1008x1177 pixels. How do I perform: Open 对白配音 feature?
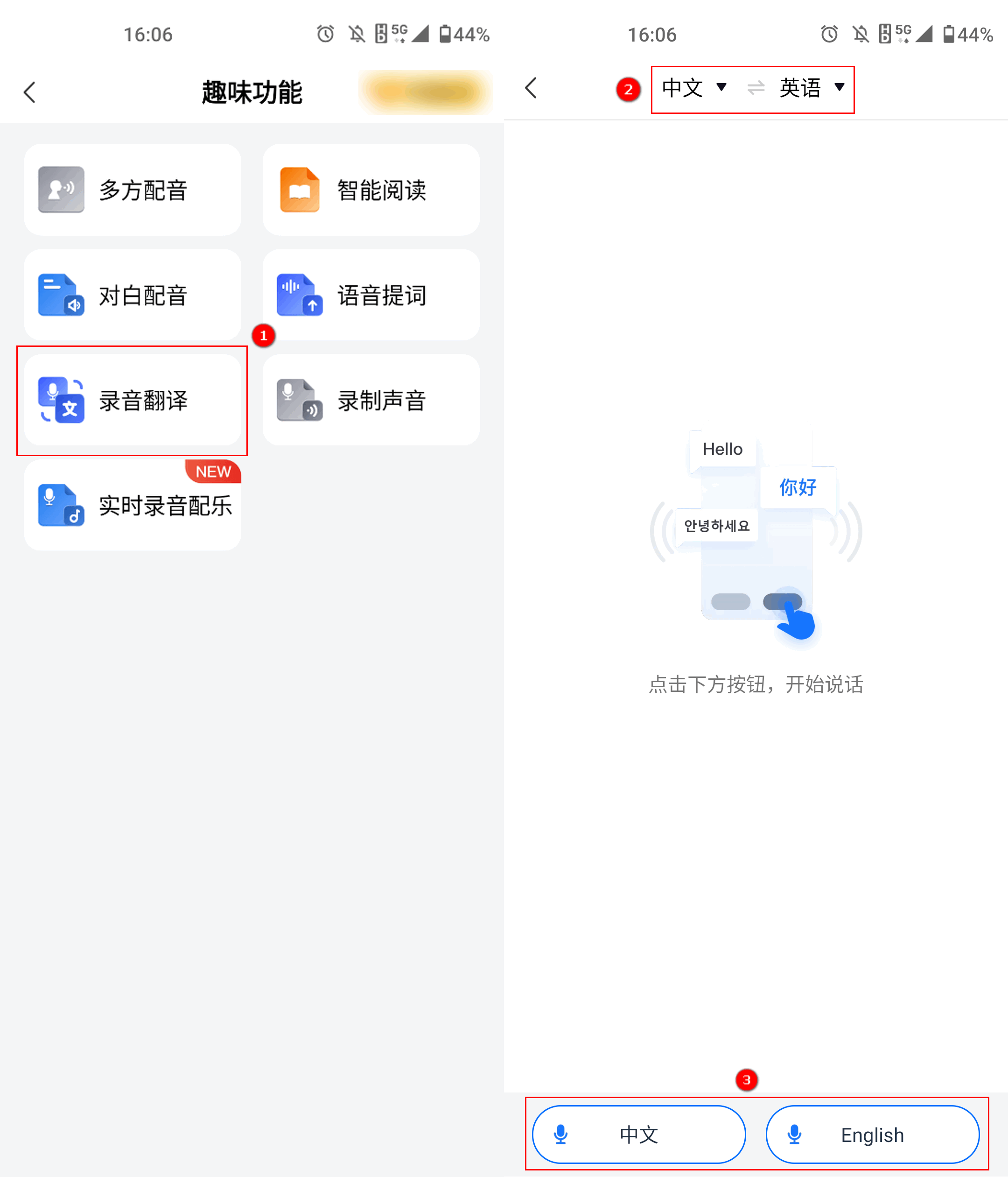click(x=133, y=295)
